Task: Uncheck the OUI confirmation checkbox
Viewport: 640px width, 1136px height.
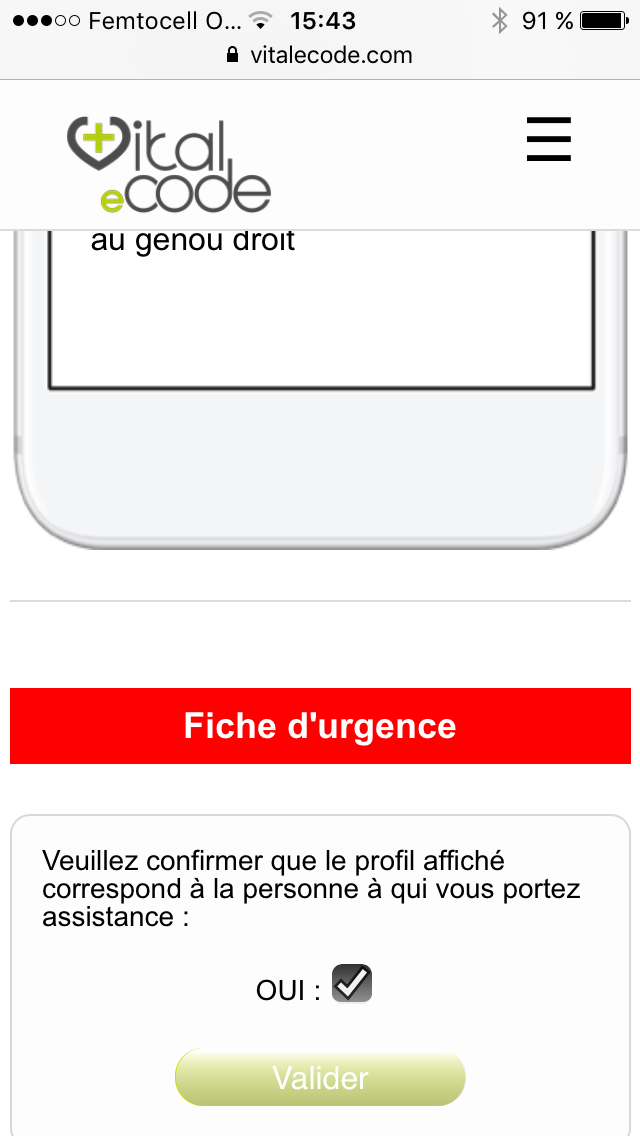Action: (352, 983)
